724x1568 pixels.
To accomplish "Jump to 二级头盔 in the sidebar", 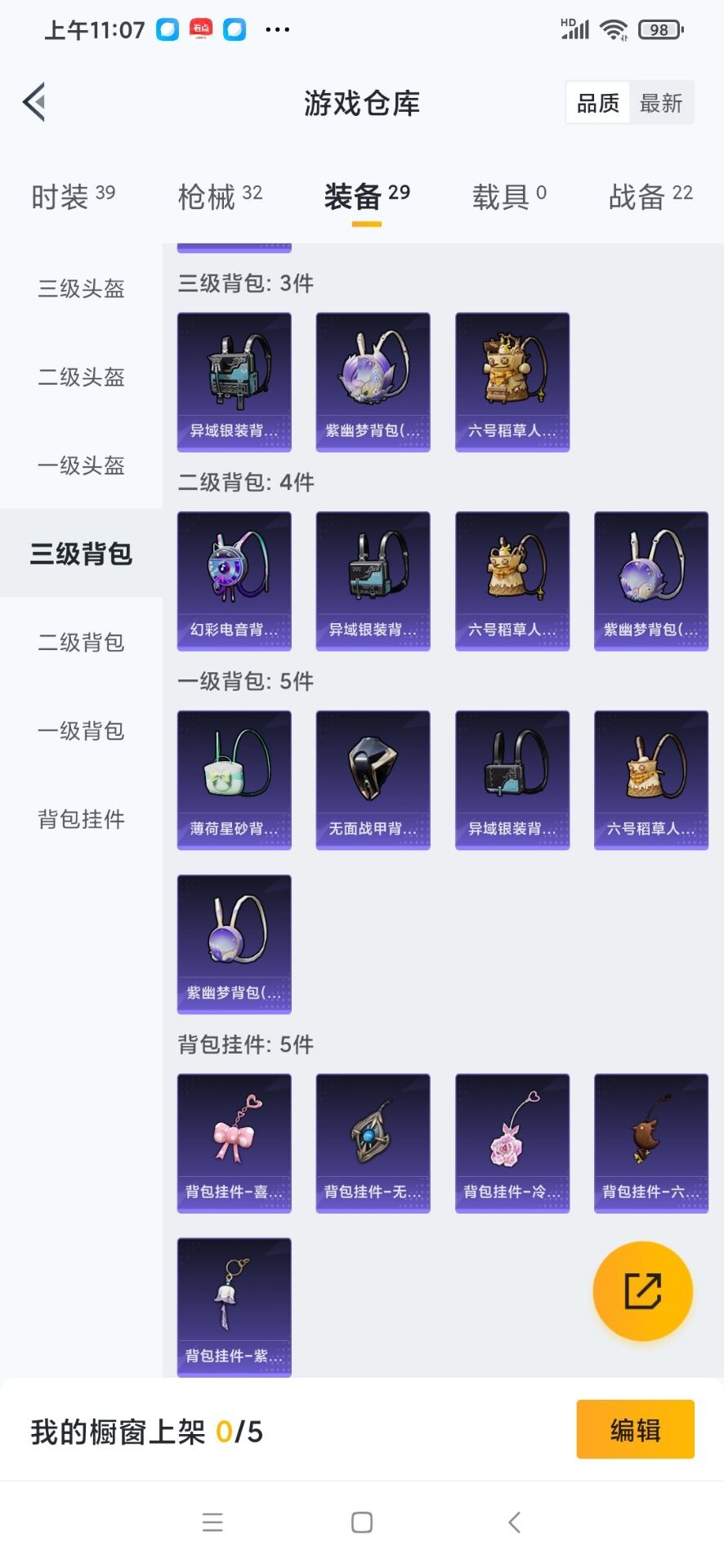I will pyautogui.click(x=81, y=376).
